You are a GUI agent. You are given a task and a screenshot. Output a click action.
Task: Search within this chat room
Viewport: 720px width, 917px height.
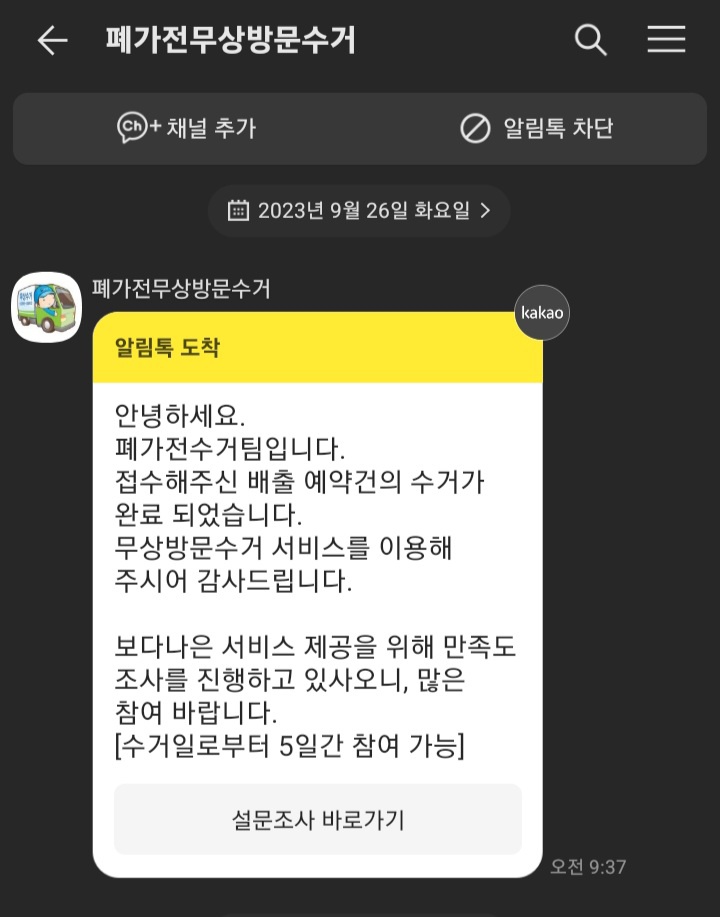point(590,40)
